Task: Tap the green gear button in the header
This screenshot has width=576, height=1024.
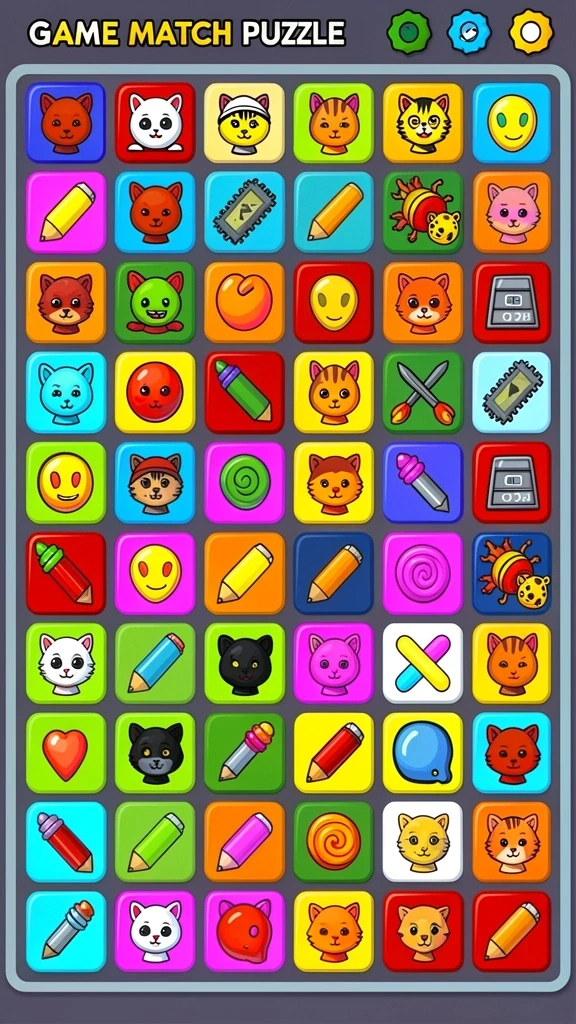Action: click(x=409, y=32)
